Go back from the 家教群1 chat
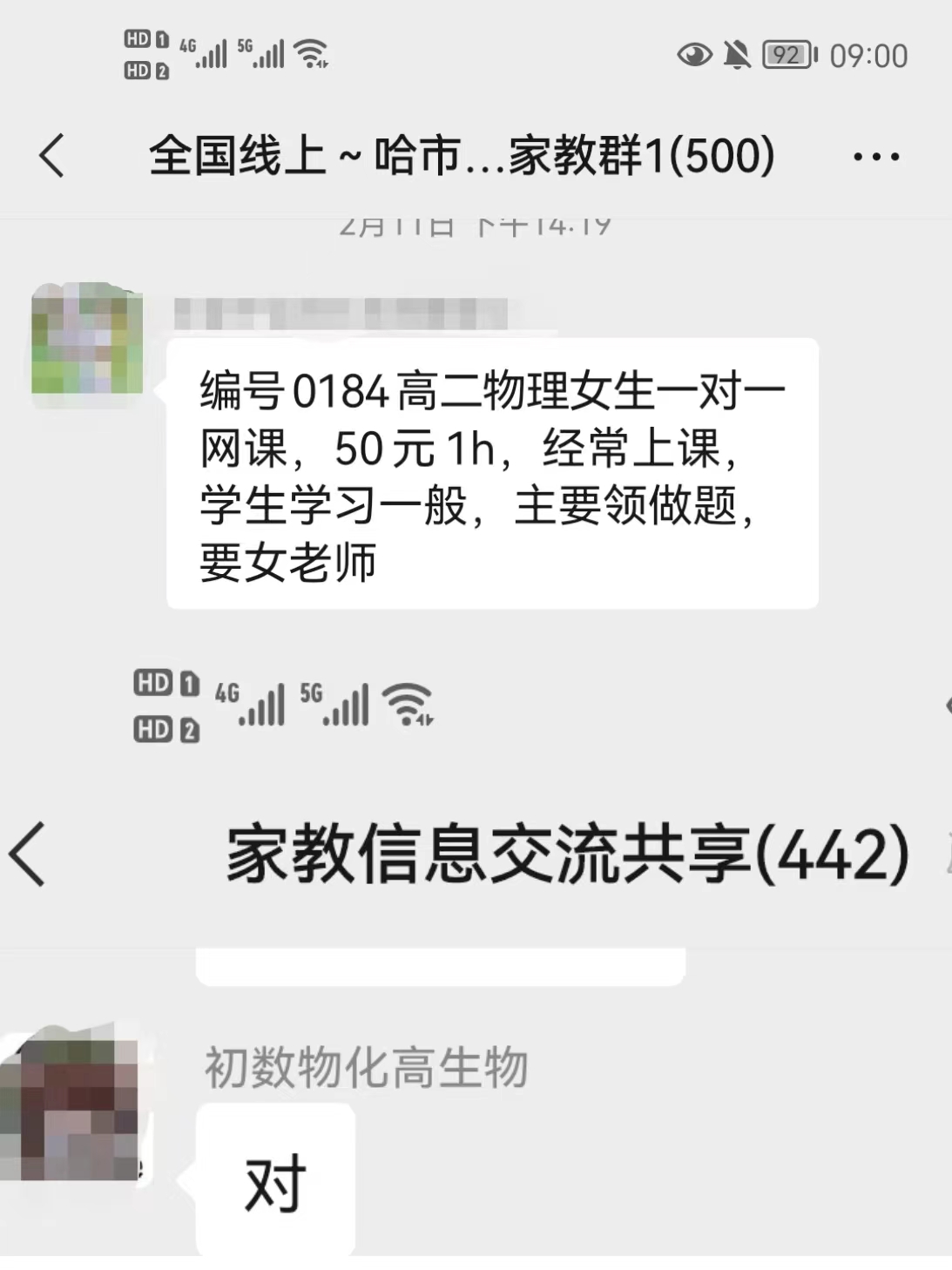The height and width of the screenshot is (1270, 952). pyautogui.click(x=50, y=155)
